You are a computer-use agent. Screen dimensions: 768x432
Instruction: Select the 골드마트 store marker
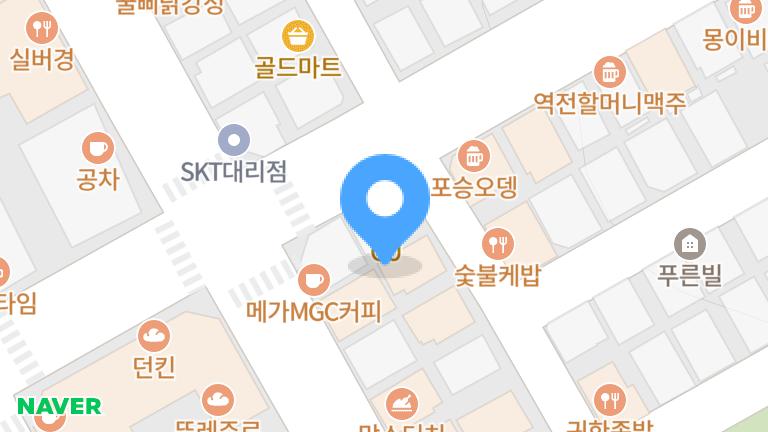(x=297, y=38)
